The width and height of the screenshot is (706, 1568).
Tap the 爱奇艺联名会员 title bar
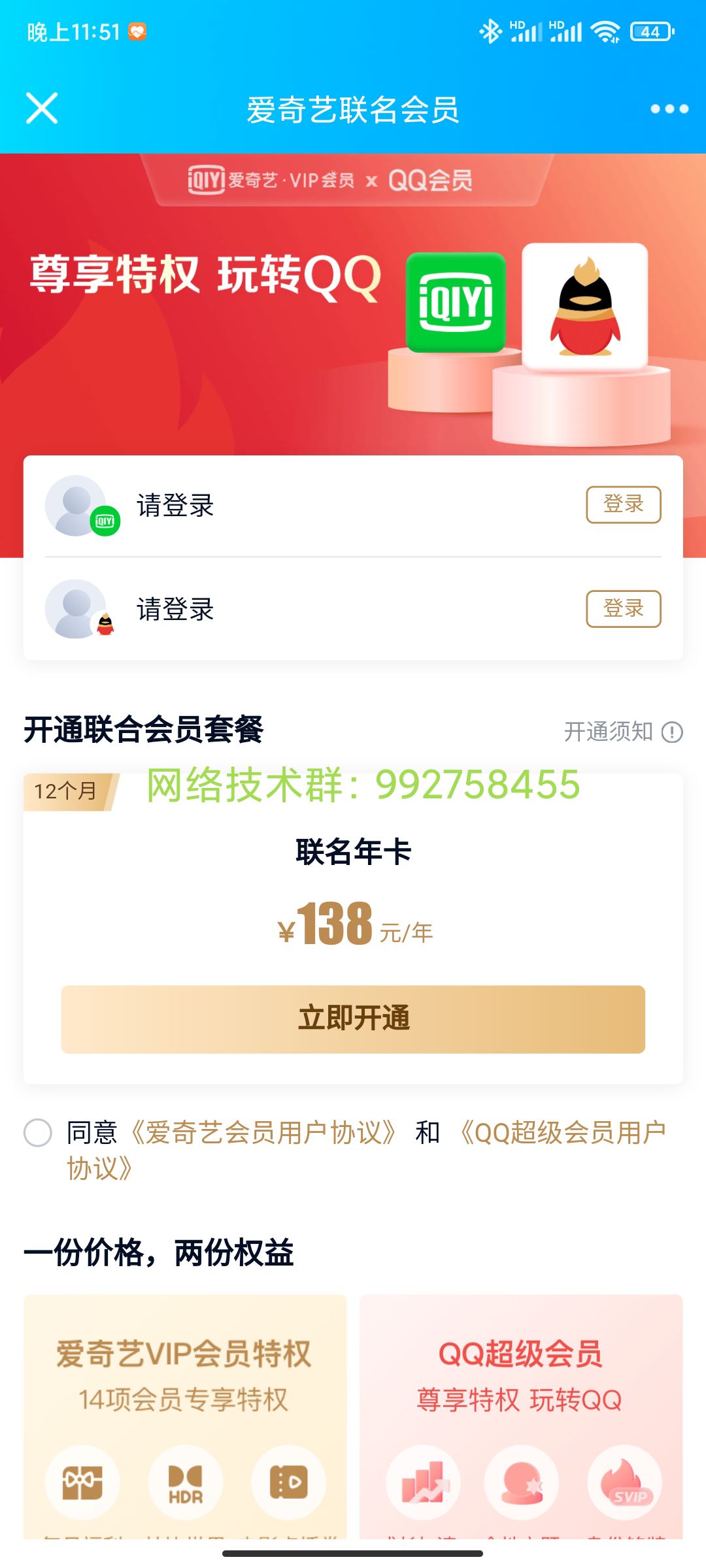(x=353, y=110)
